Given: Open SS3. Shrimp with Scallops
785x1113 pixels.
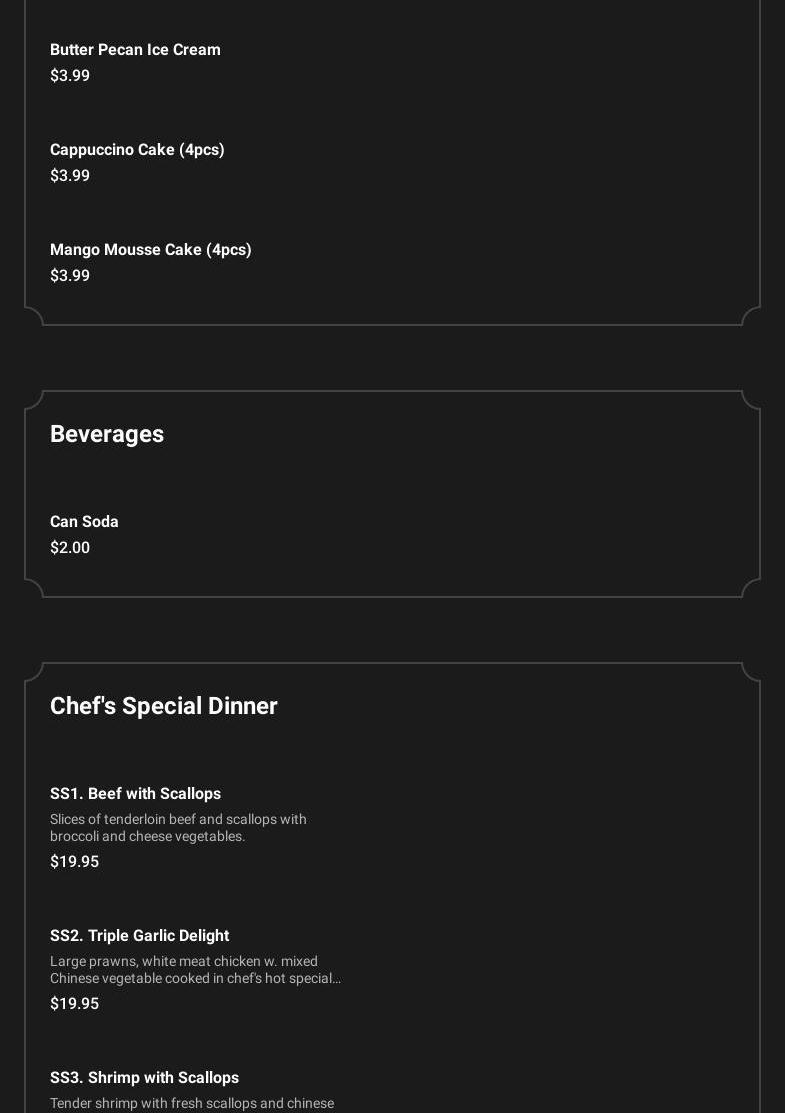Looking at the screenshot, I should tap(144, 1078).
